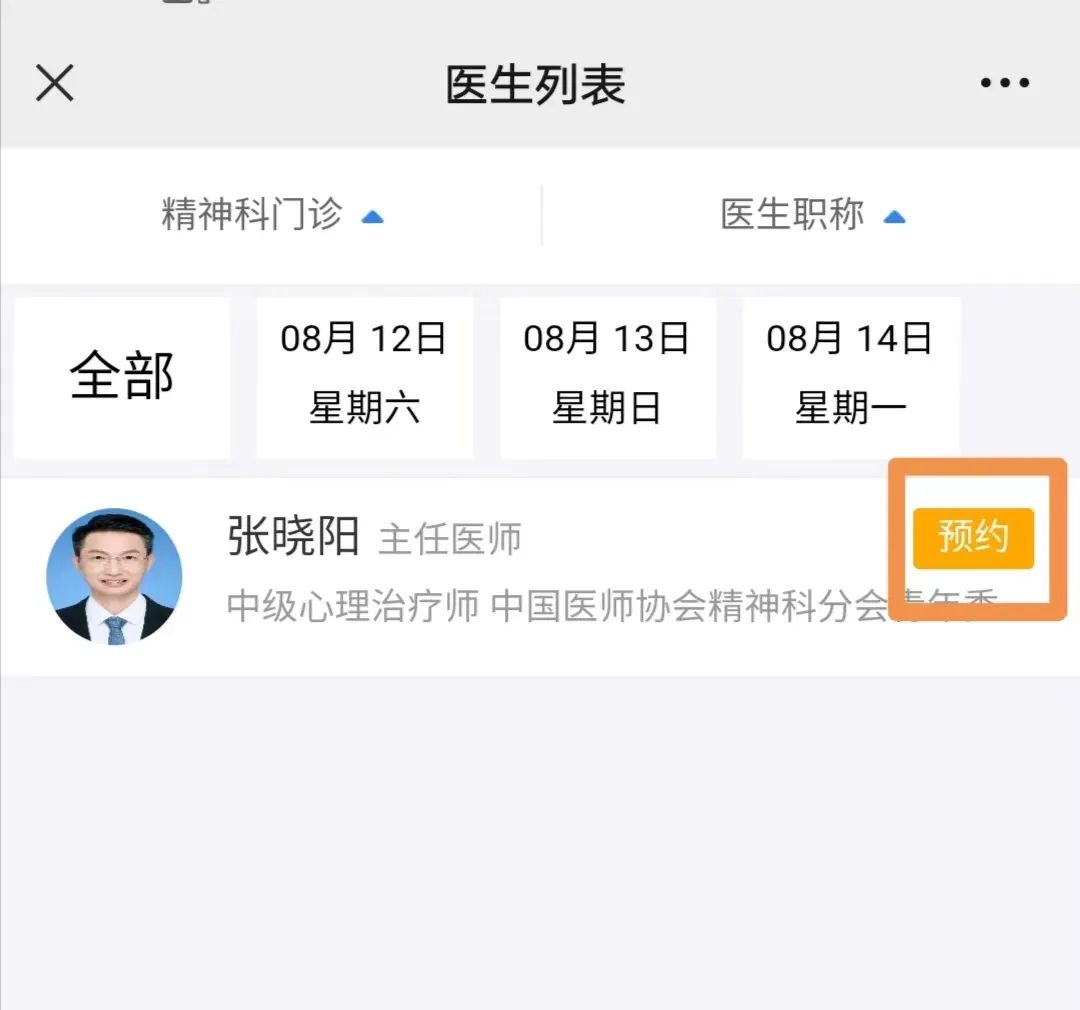Open the three-dot overflow menu
Viewport: 1080px width, 1010px height.
1004,83
